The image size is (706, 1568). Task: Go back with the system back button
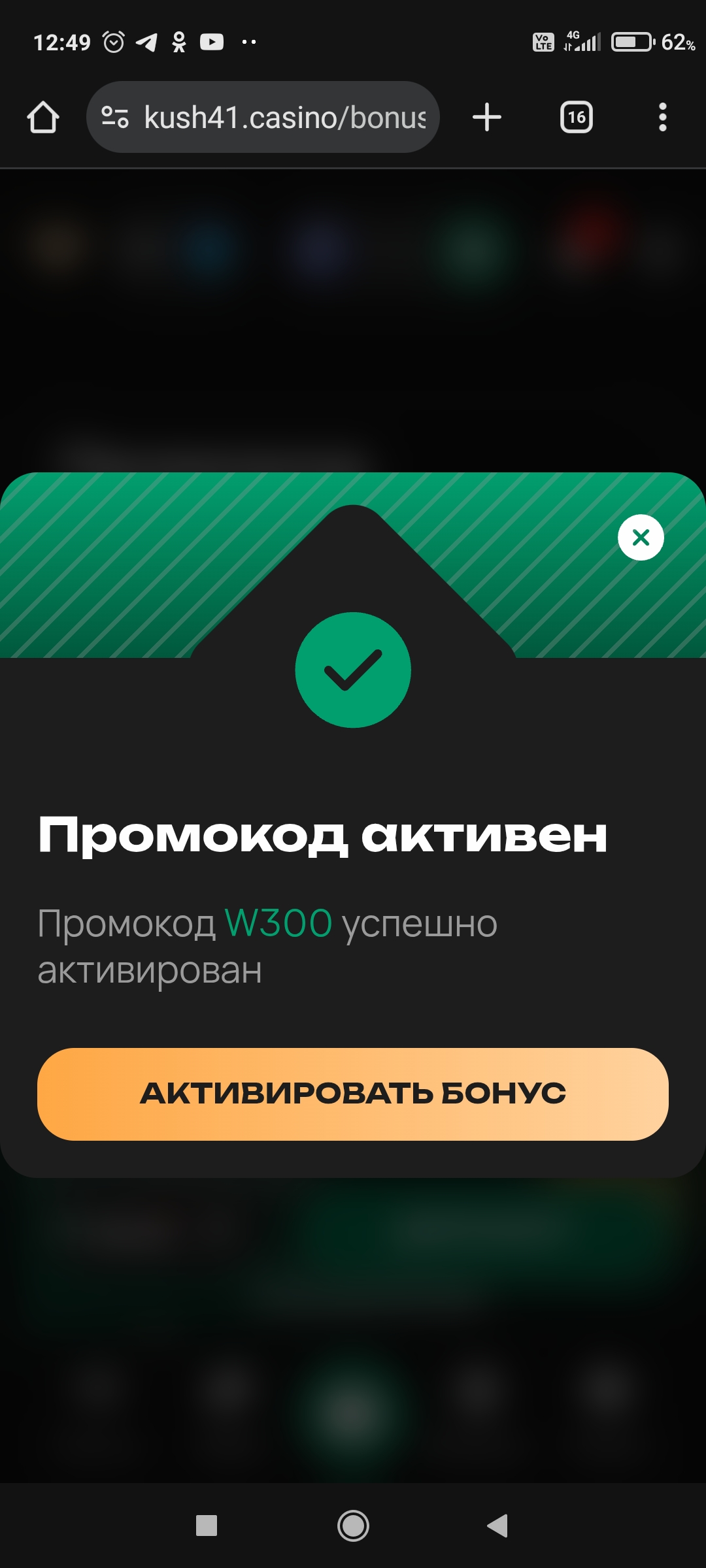pyautogui.click(x=498, y=1526)
